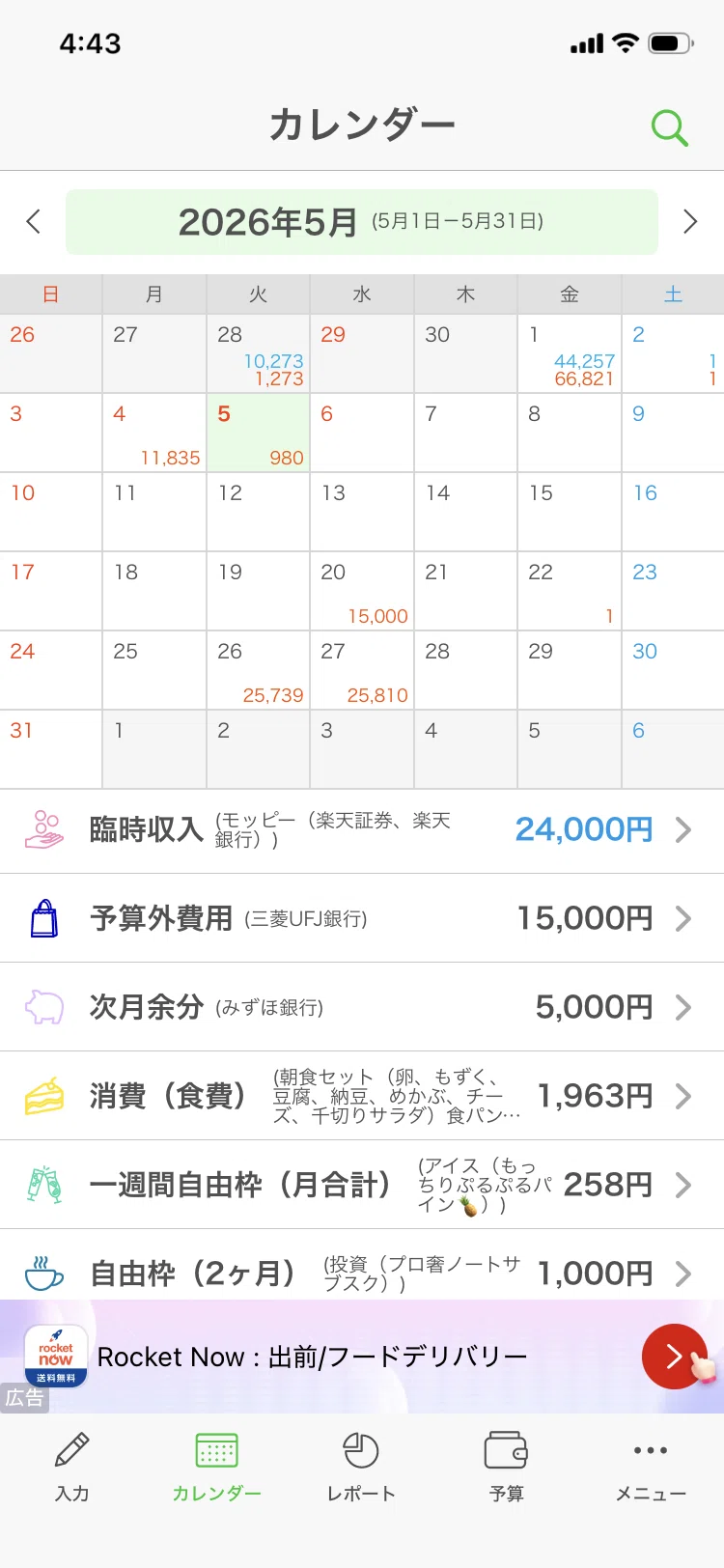Viewport: 724px width, 1568px height.
Task: Open the Rocket Now ad banner
Action: (x=362, y=1357)
